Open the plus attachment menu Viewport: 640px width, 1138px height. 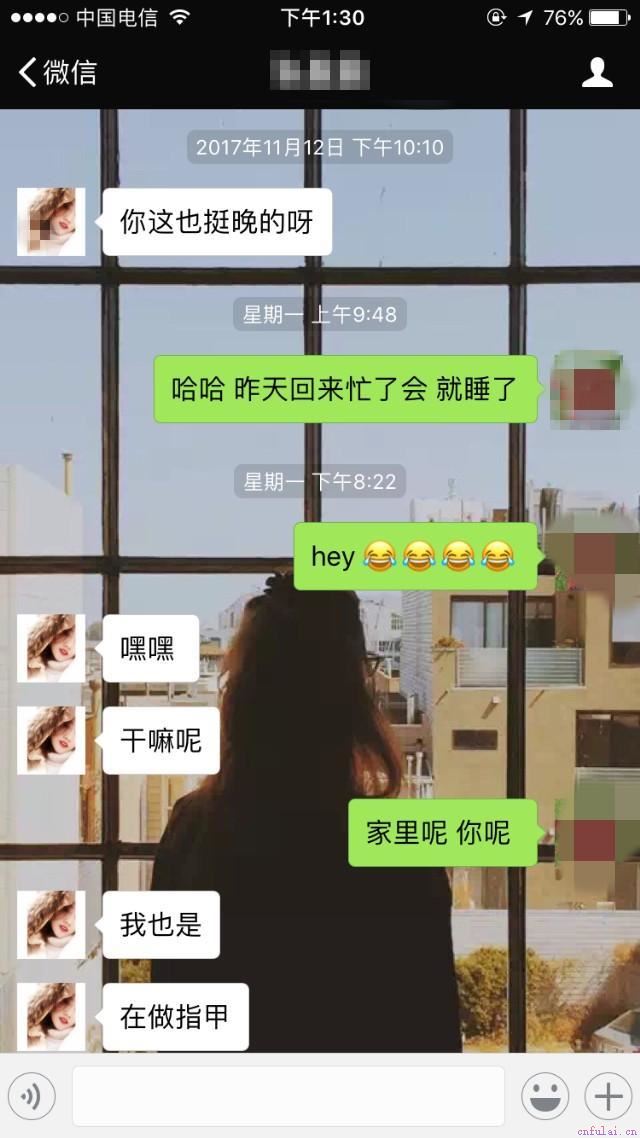click(608, 1097)
